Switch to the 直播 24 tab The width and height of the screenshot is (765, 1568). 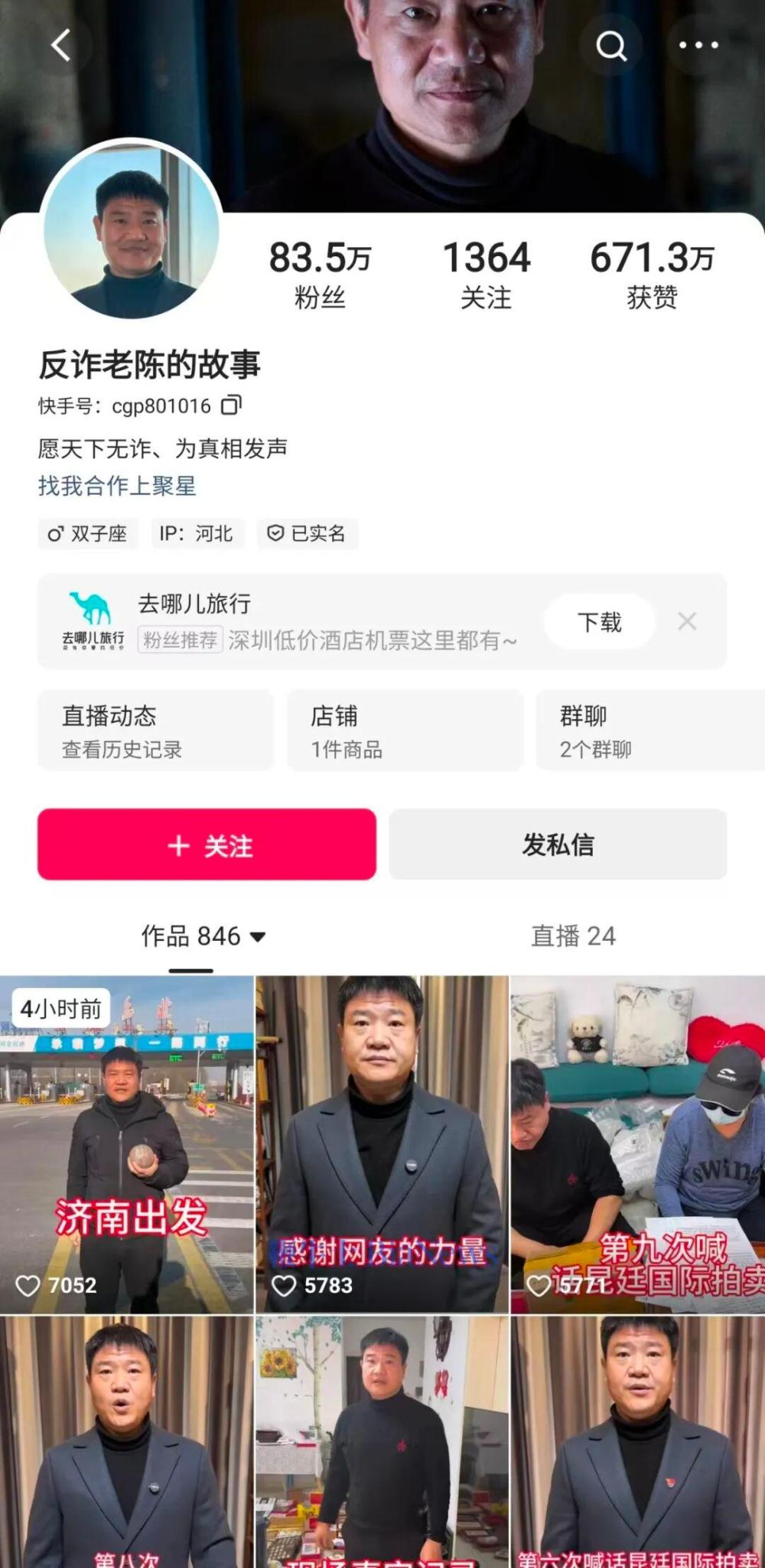(x=573, y=936)
